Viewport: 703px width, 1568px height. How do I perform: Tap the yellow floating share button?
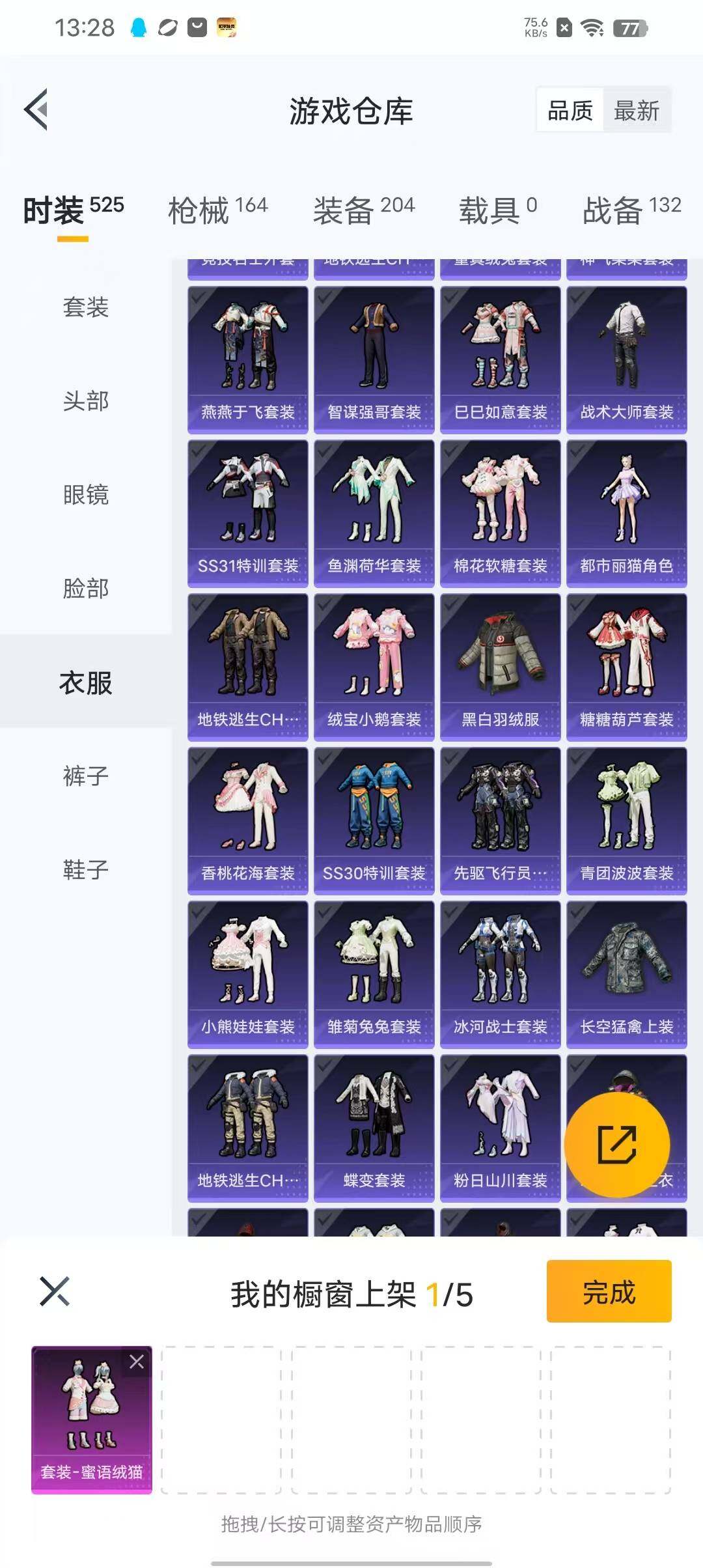coord(616,1144)
